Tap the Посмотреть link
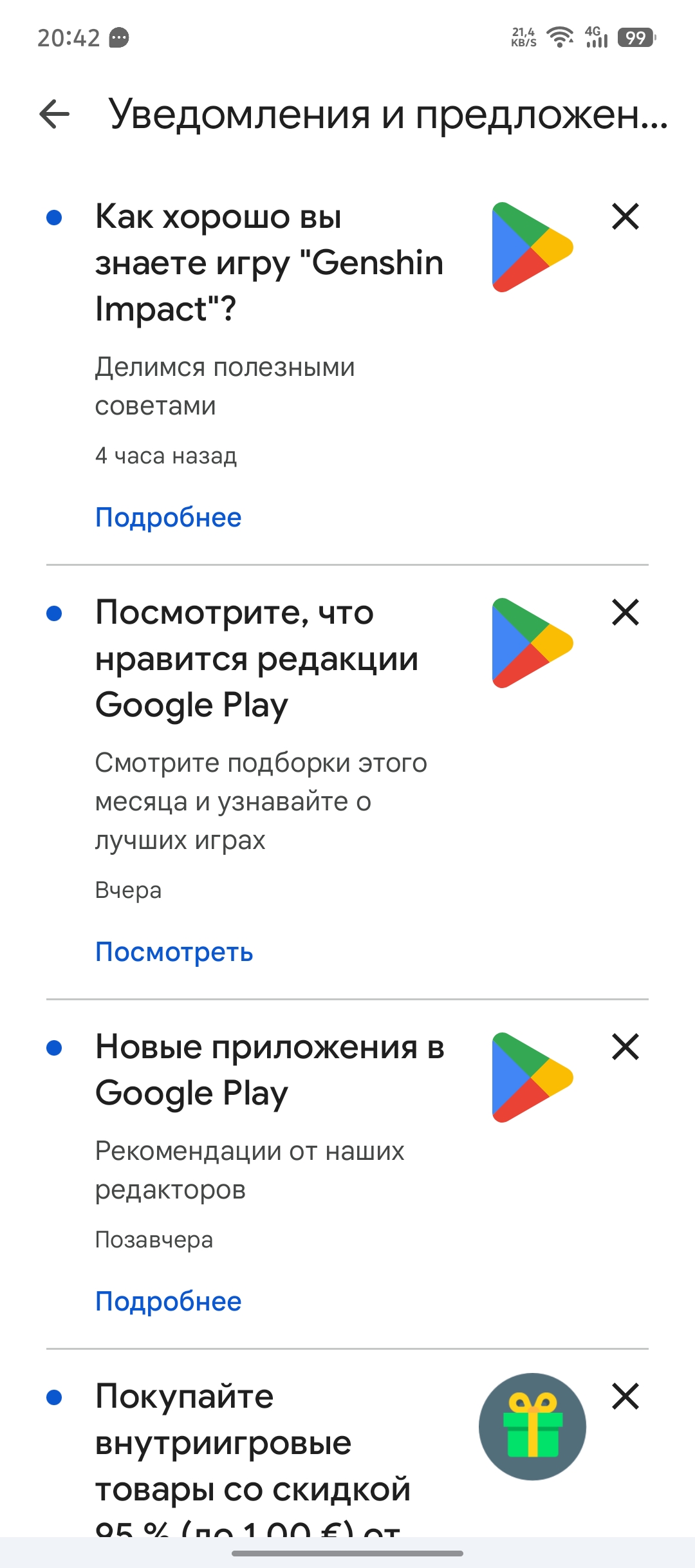 pos(174,952)
